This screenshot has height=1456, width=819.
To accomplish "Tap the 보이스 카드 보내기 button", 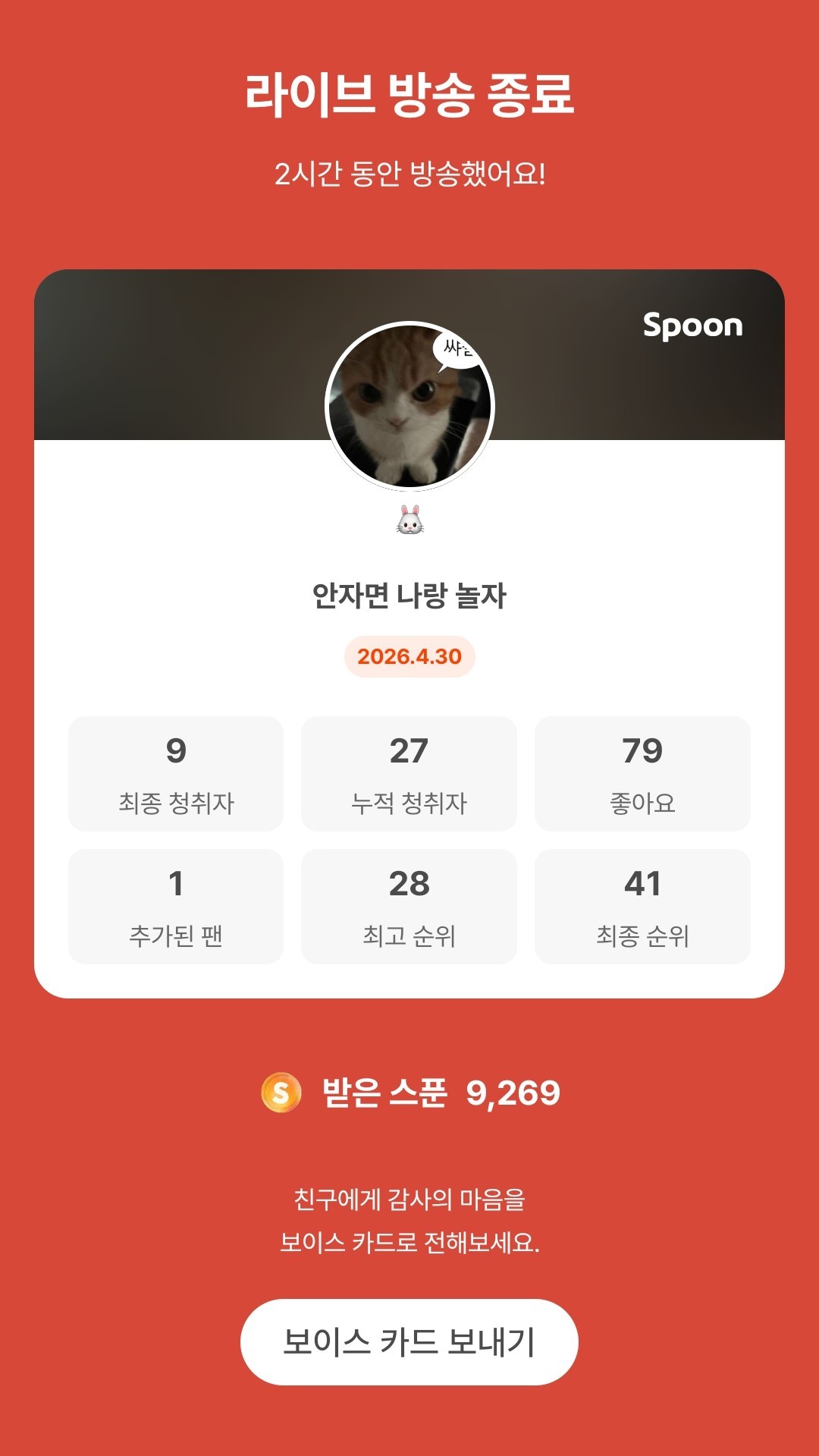I will [409, 1341].
